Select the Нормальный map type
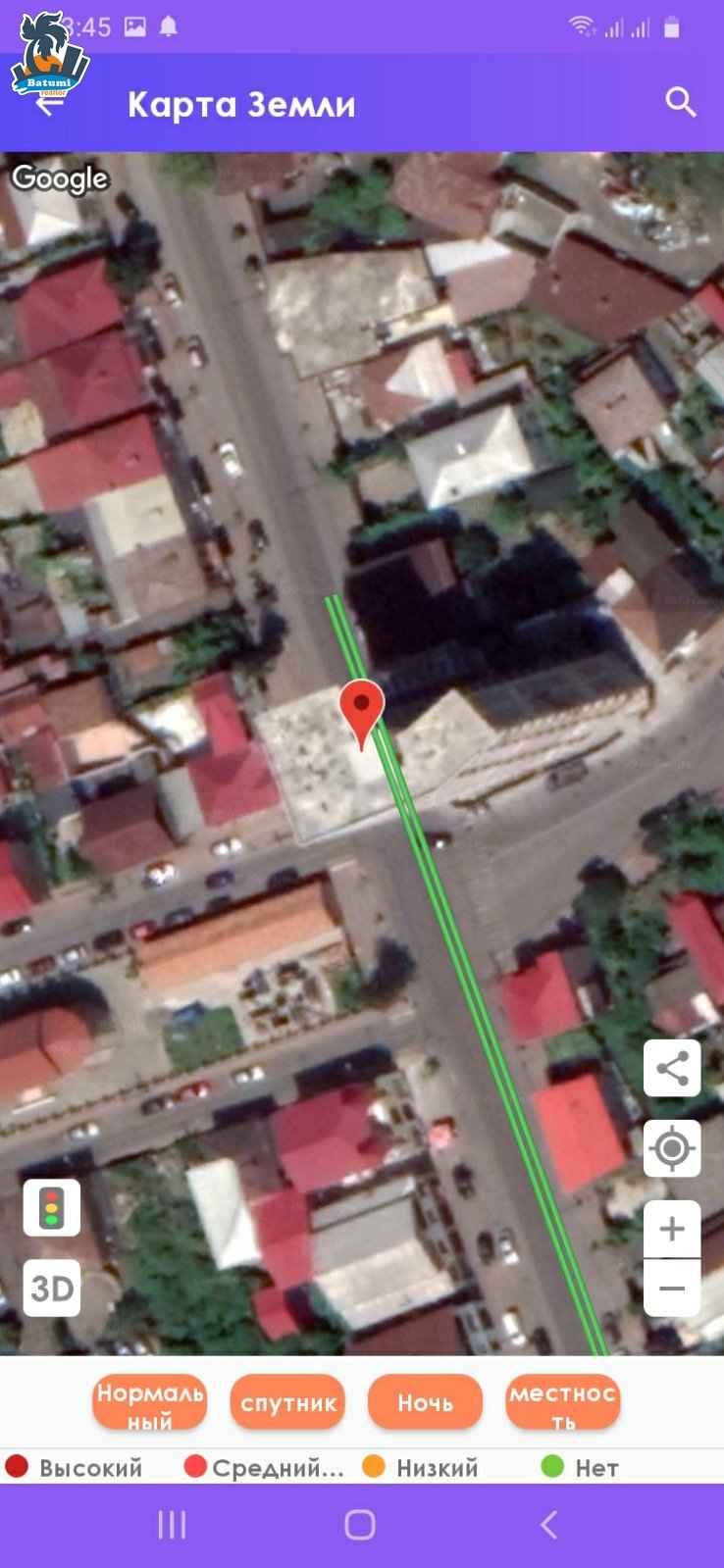Screen dimensions: 724x1568 point(150,1402)
